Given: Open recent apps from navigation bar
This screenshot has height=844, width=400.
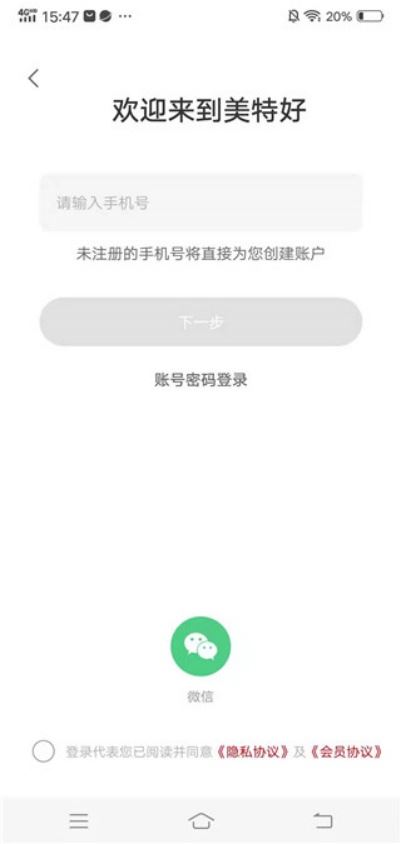Looking at the screenshot, I should 79,821.
